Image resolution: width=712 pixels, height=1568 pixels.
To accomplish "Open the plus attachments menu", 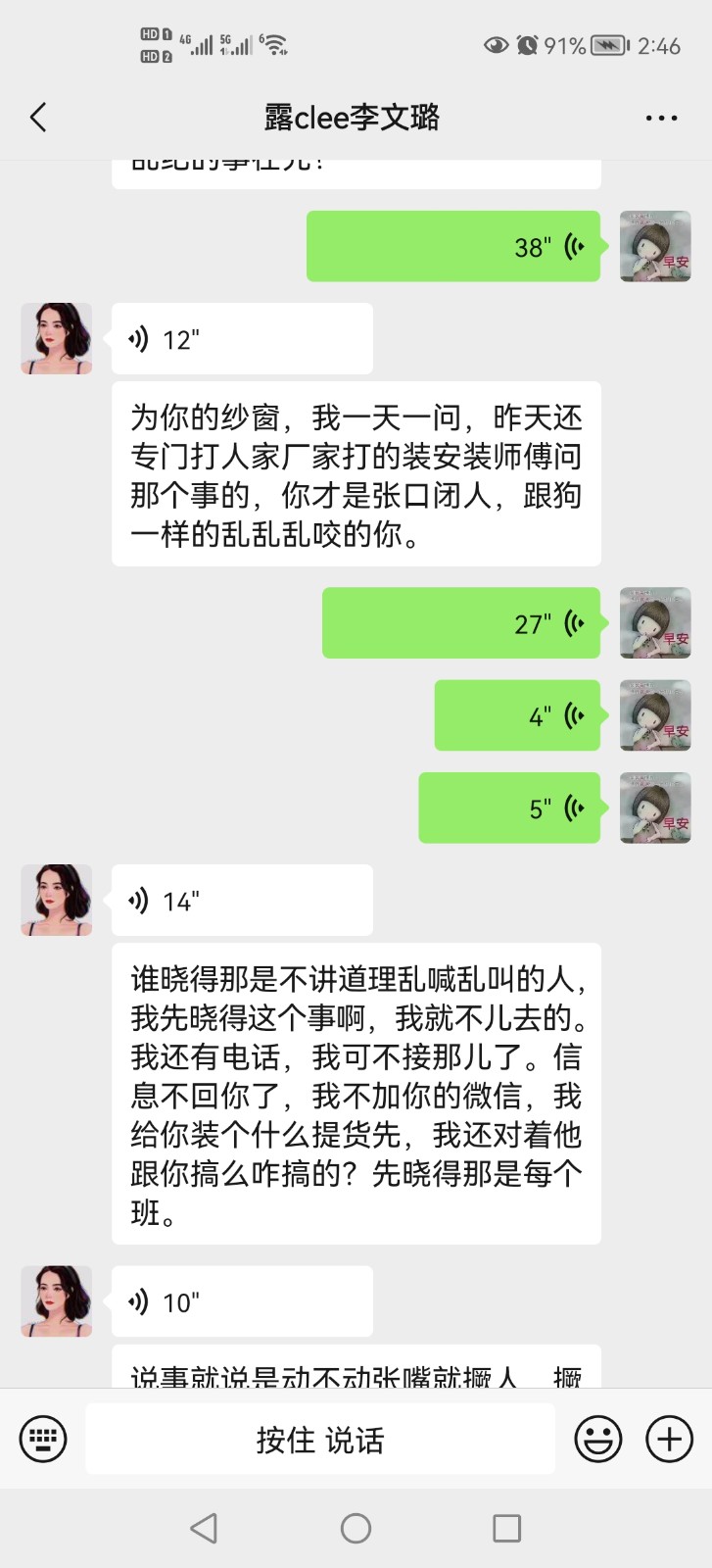I will click(x=669, y=1439).
